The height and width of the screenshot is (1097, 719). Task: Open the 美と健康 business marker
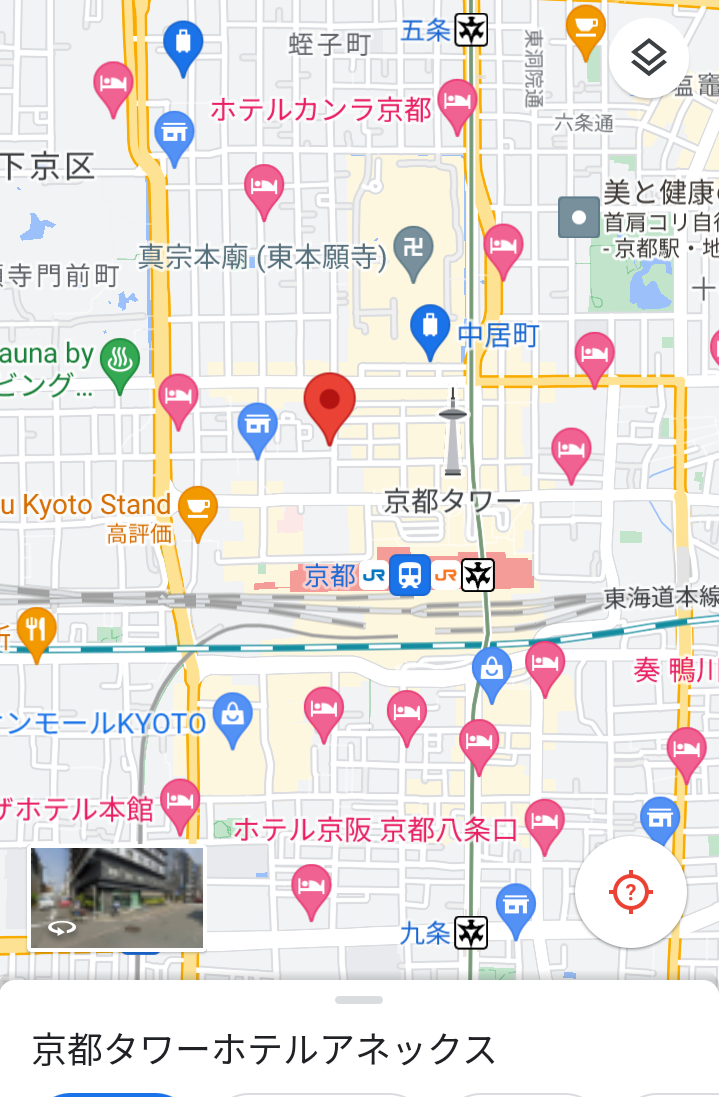(x=578, y=217)
